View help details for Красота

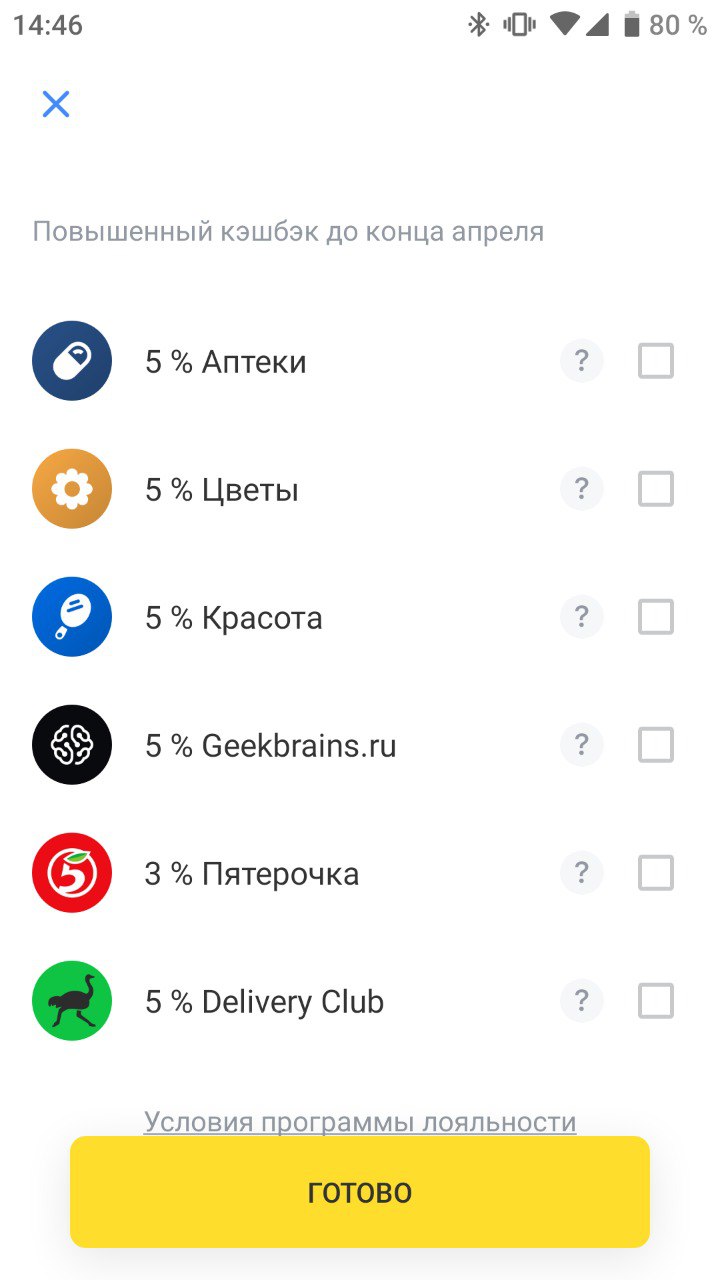582,617
